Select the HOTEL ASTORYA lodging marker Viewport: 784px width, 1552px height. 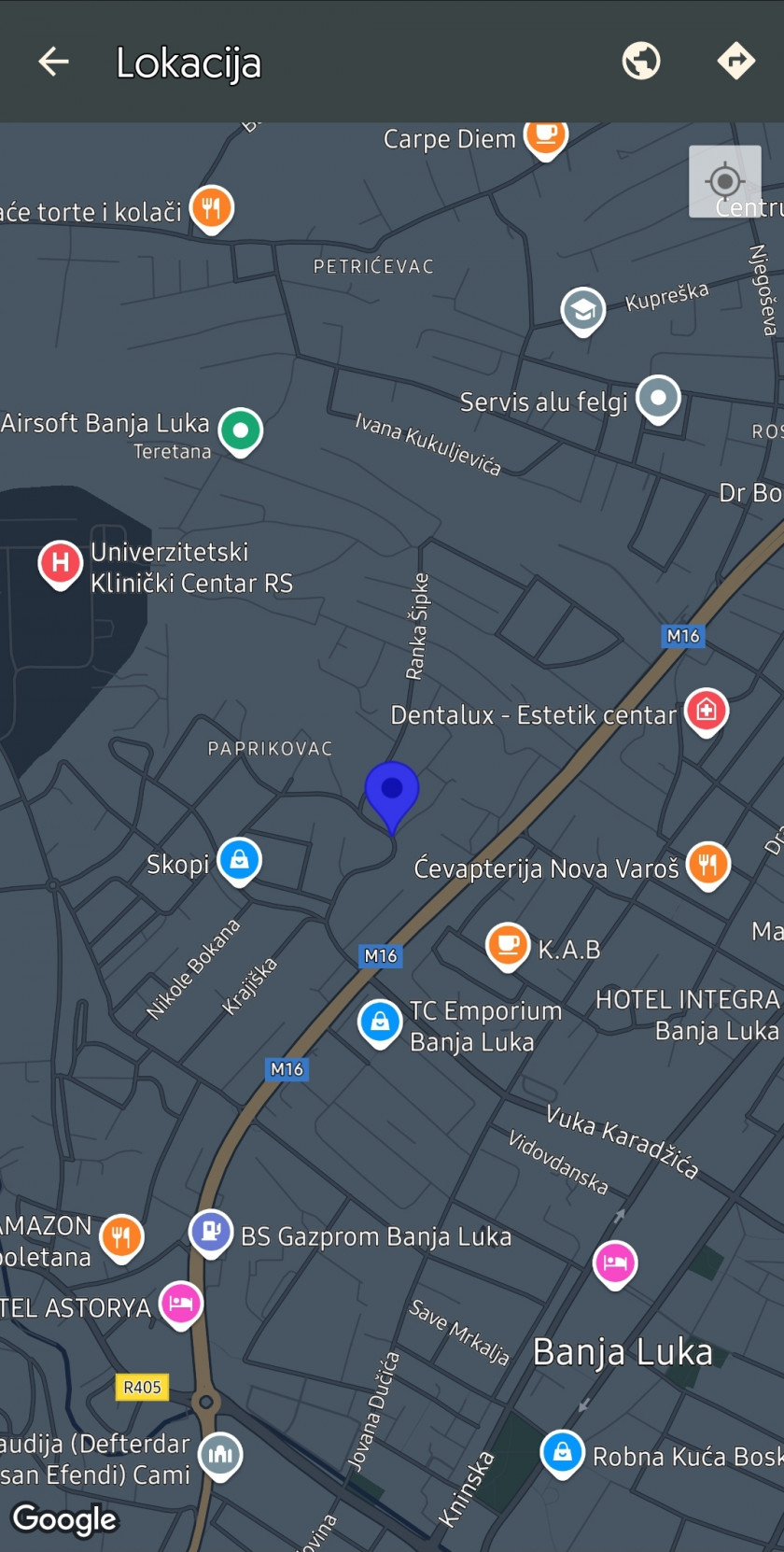click(181, 1304)
